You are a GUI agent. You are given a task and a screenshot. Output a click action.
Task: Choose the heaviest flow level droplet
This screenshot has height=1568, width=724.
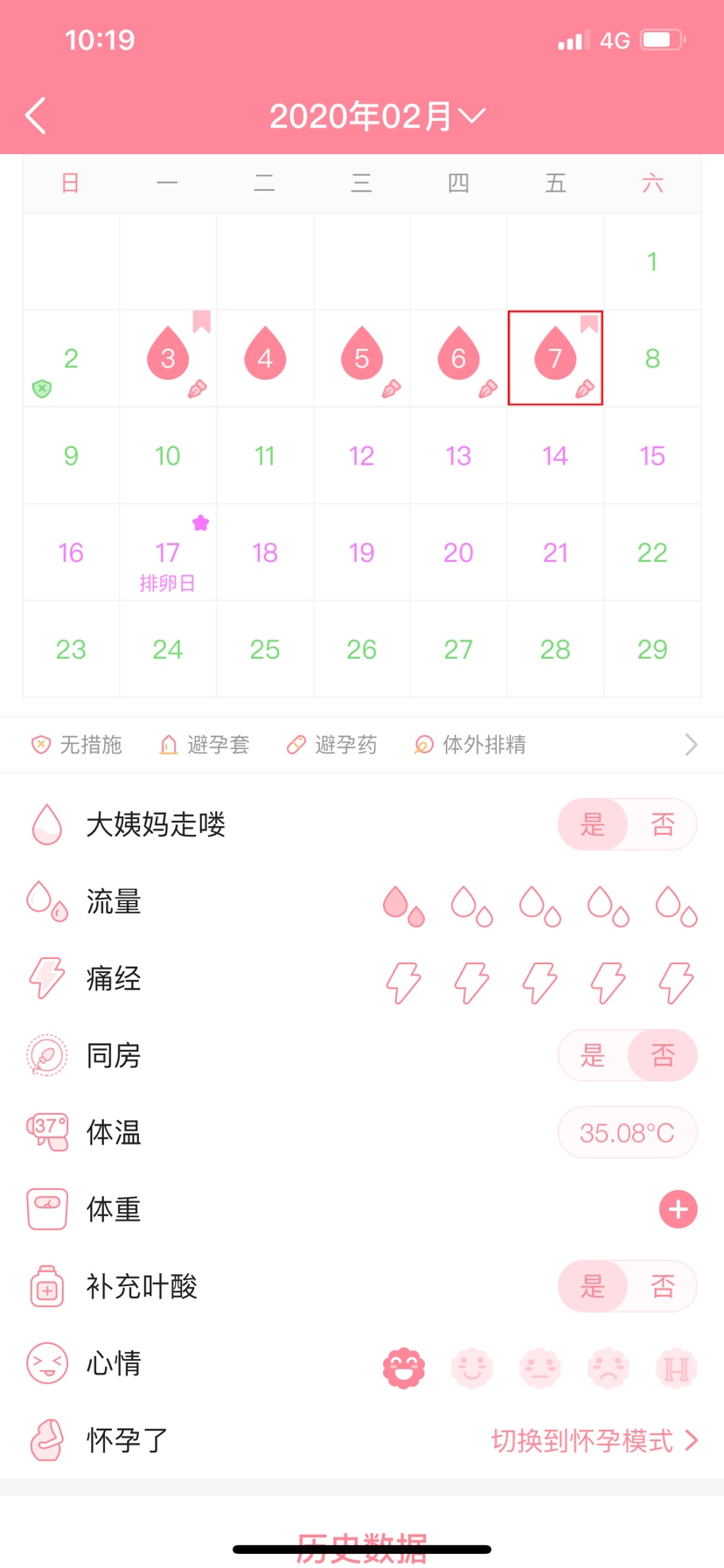pos(677,905)
